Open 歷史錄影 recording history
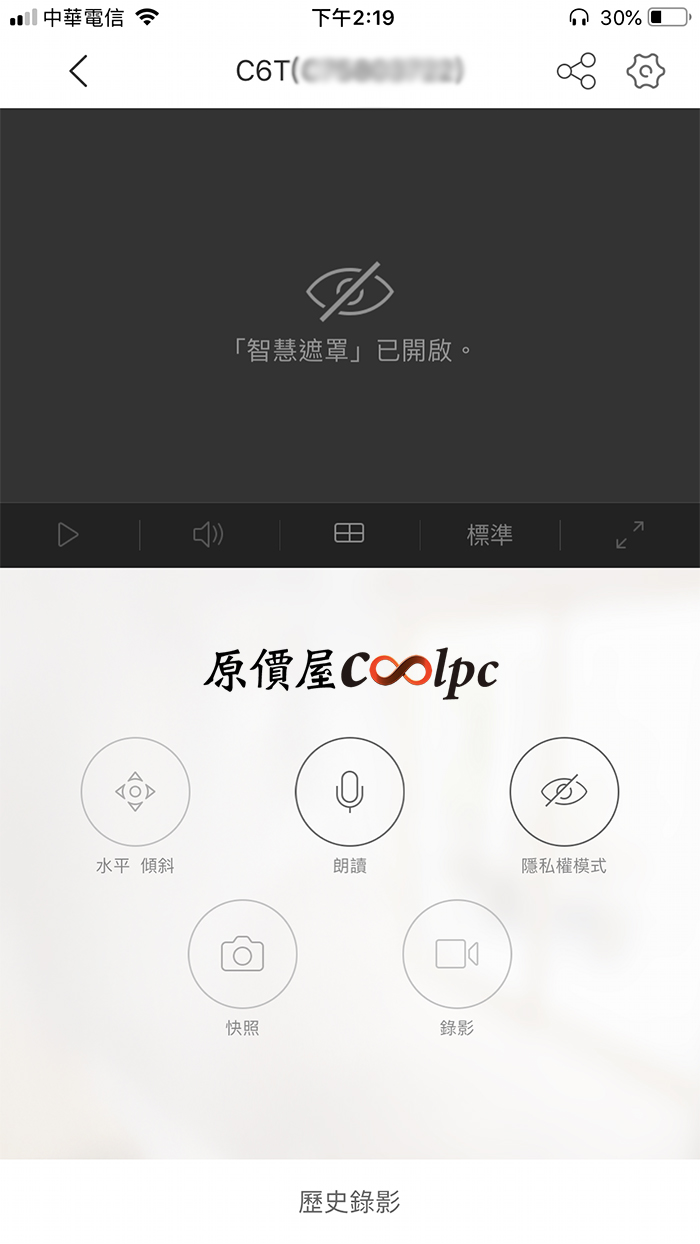Viewport: 700px width, 1244px height. pyautogui.click(x=349, y=1202)
